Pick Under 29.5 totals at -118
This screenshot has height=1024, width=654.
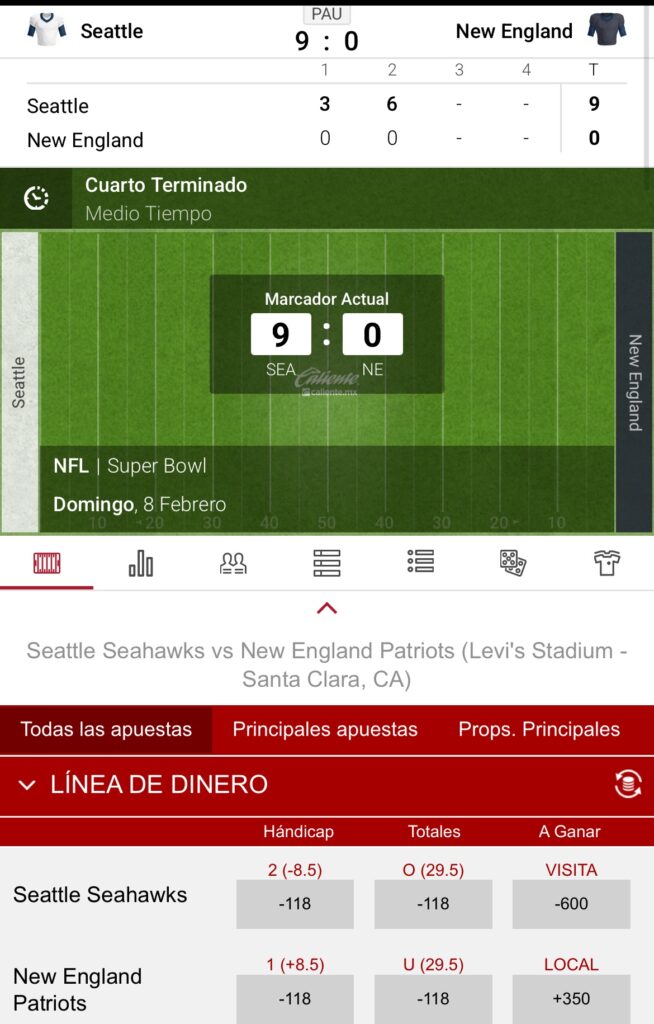coord(433,998)
